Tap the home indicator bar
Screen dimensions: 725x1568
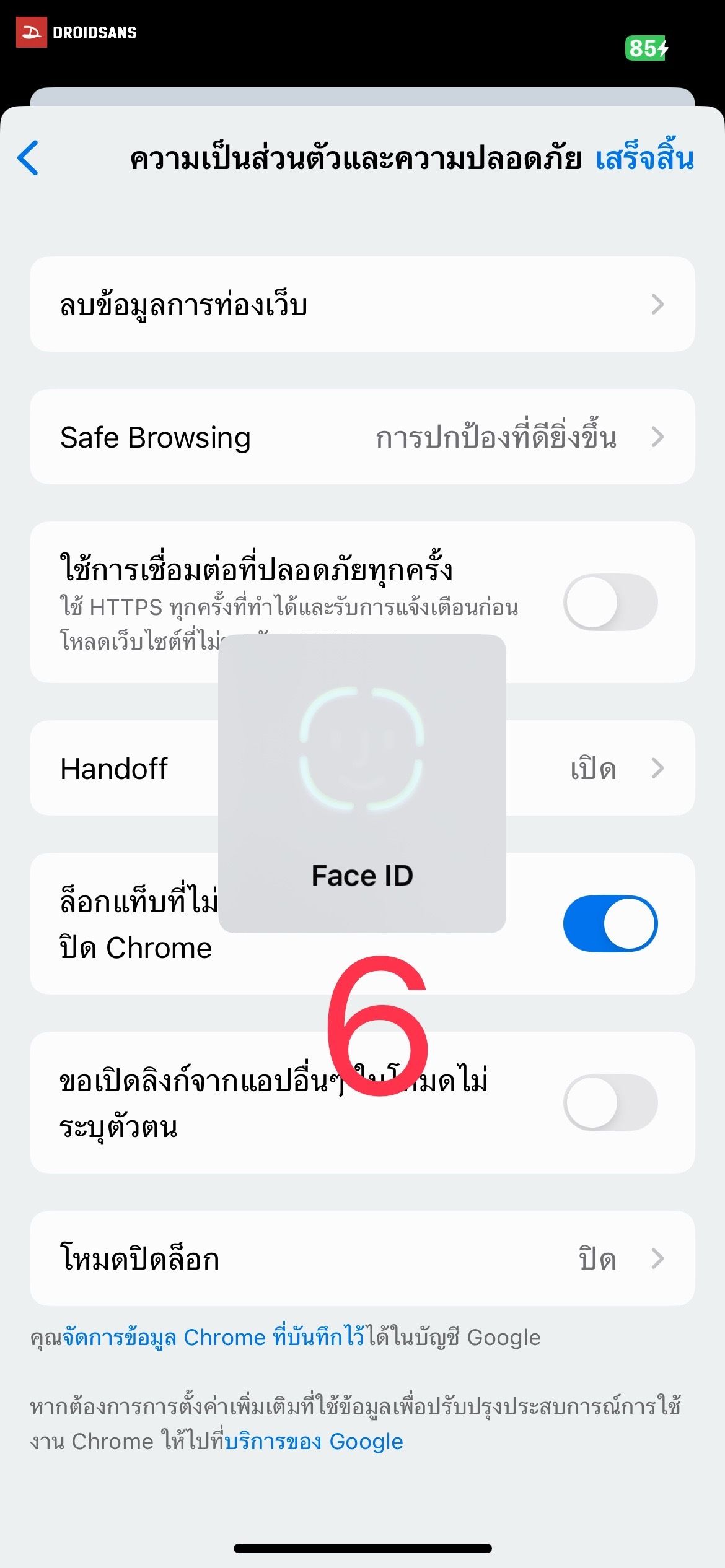(x=362, y=1548)
